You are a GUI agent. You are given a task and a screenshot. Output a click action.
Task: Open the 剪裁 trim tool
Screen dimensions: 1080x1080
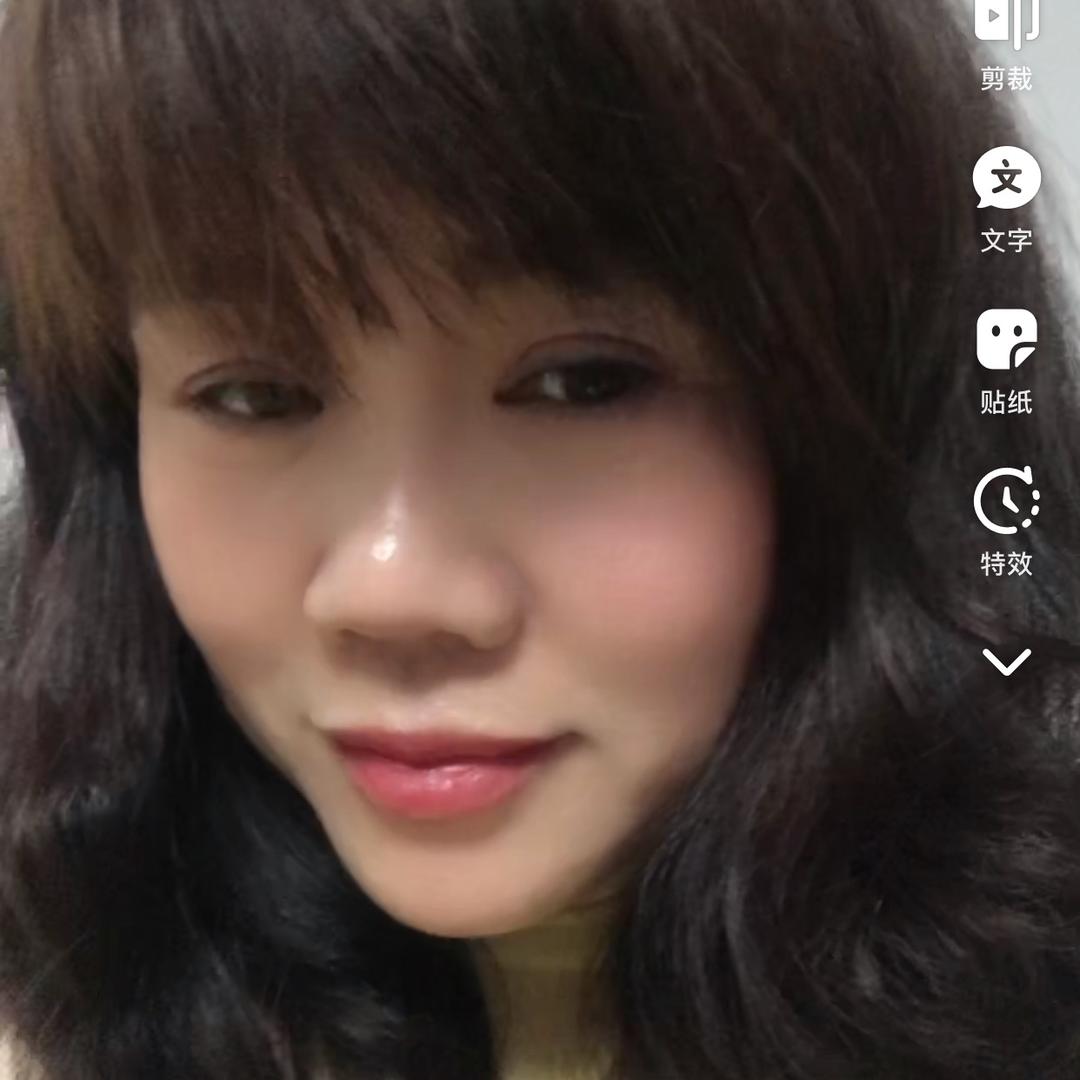1006,40
